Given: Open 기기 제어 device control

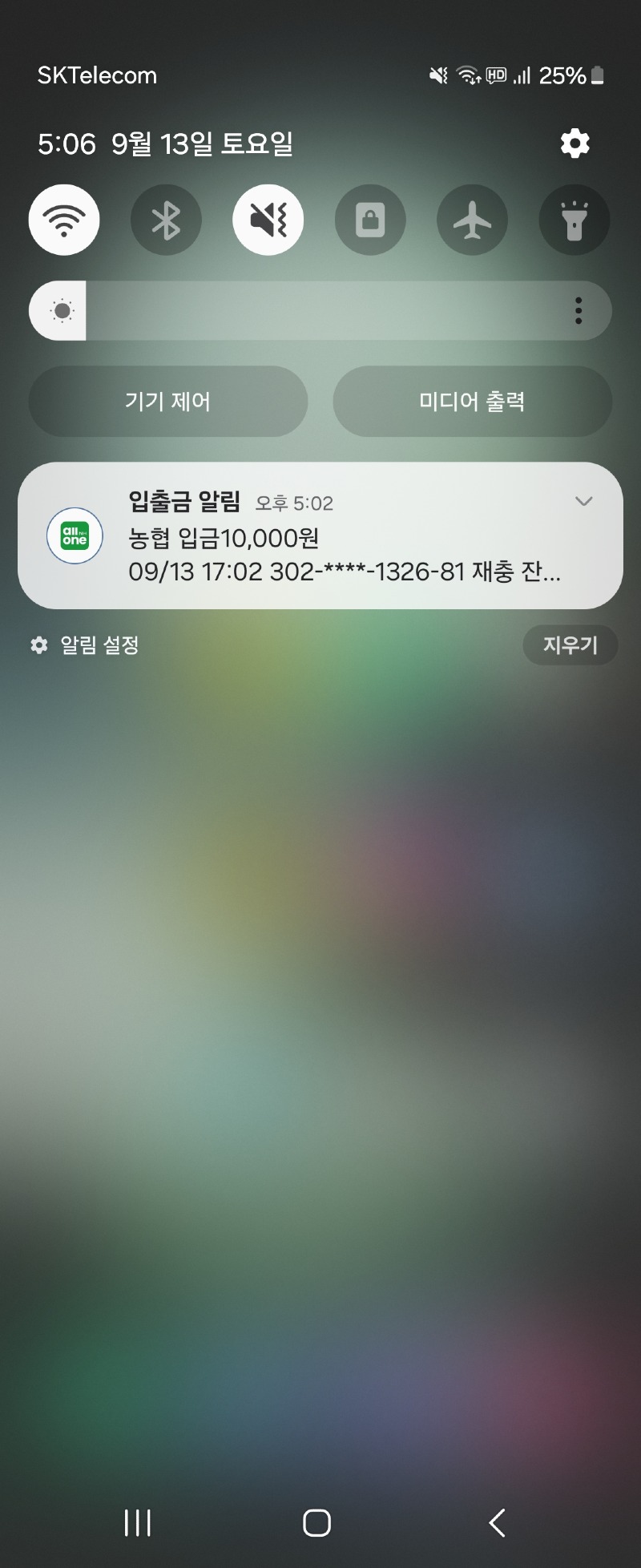Looking at the screenshot, I should tap(168, 402).
